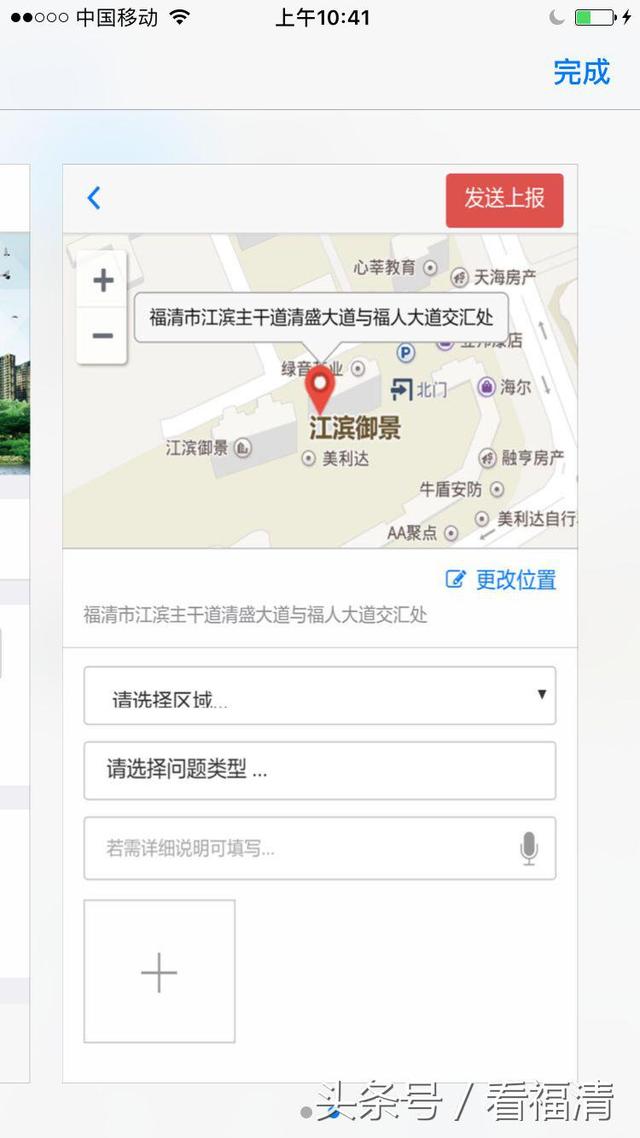The width and height of the screenshot is (640, 1138).
Task: Zoom out the map with minus
Action: click(103, 335)
